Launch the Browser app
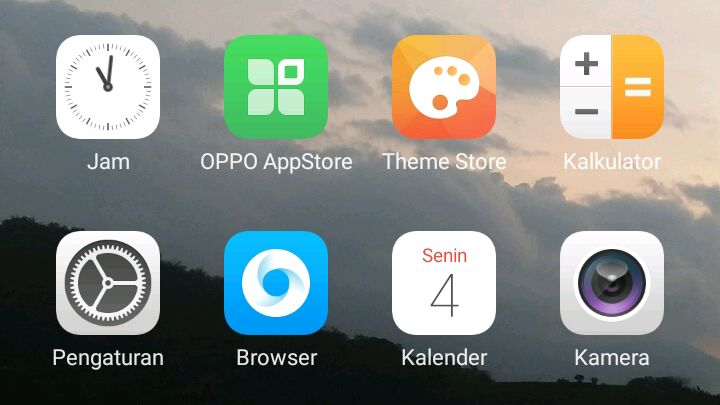Screen dimensions: 720x405 276,283
